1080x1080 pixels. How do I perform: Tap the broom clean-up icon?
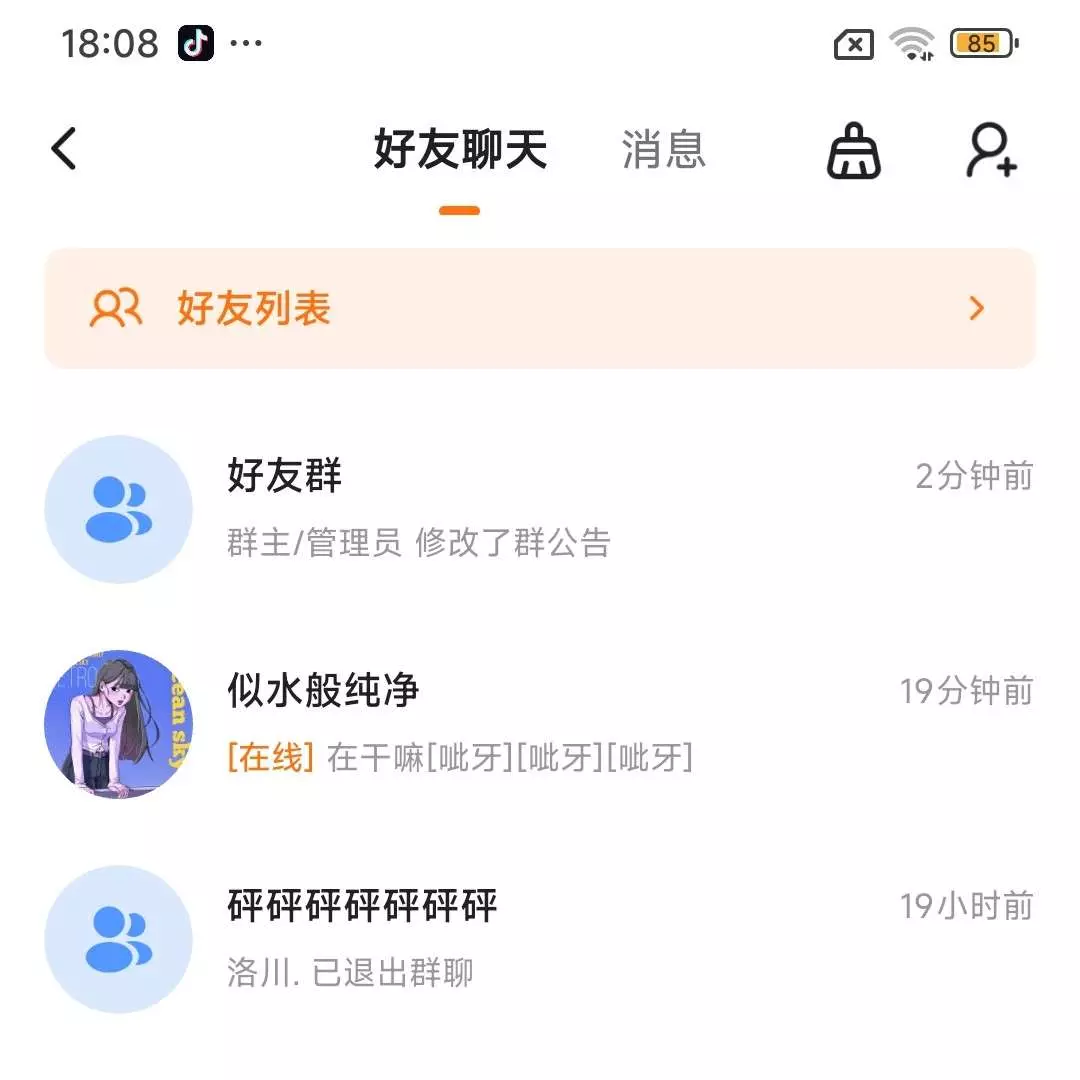tap(854, 152)
